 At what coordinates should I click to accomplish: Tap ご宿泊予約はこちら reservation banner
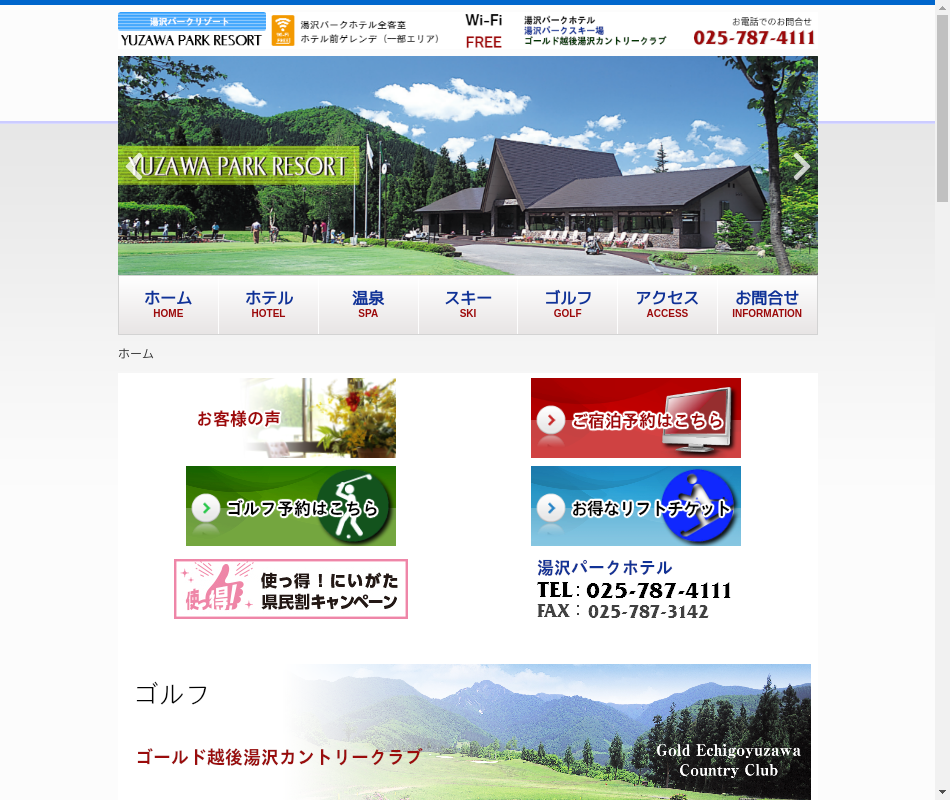click(635, 418)
